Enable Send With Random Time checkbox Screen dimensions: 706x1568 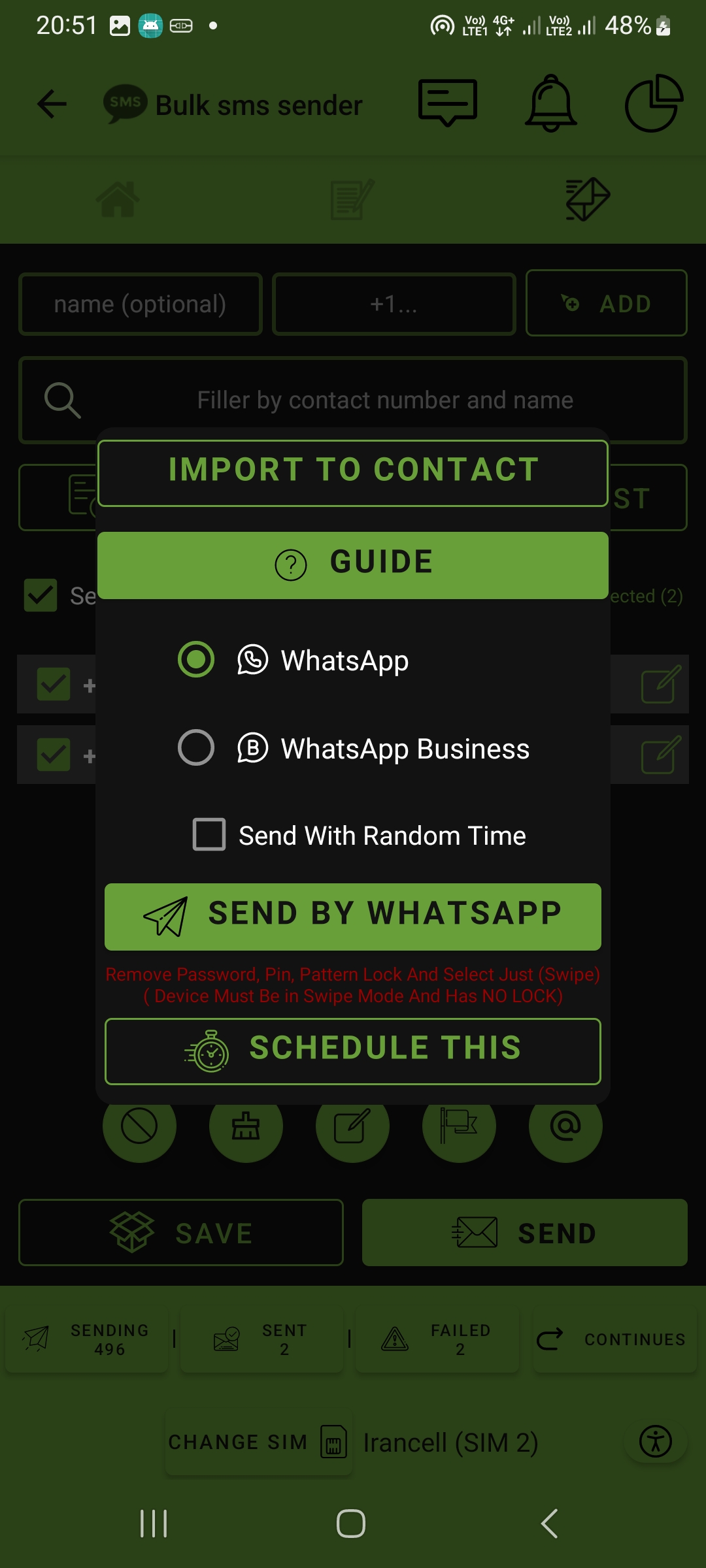tap(209, 834)
